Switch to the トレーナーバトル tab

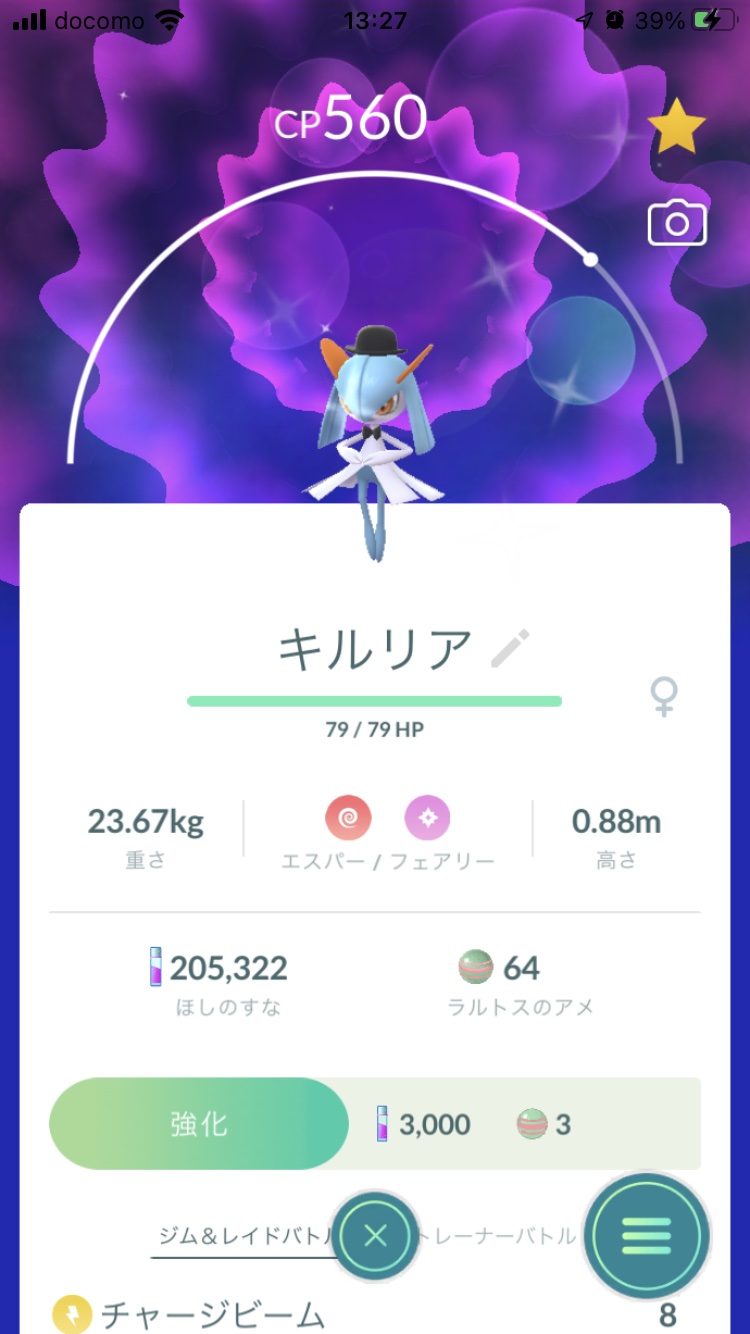click(500, 1237)
